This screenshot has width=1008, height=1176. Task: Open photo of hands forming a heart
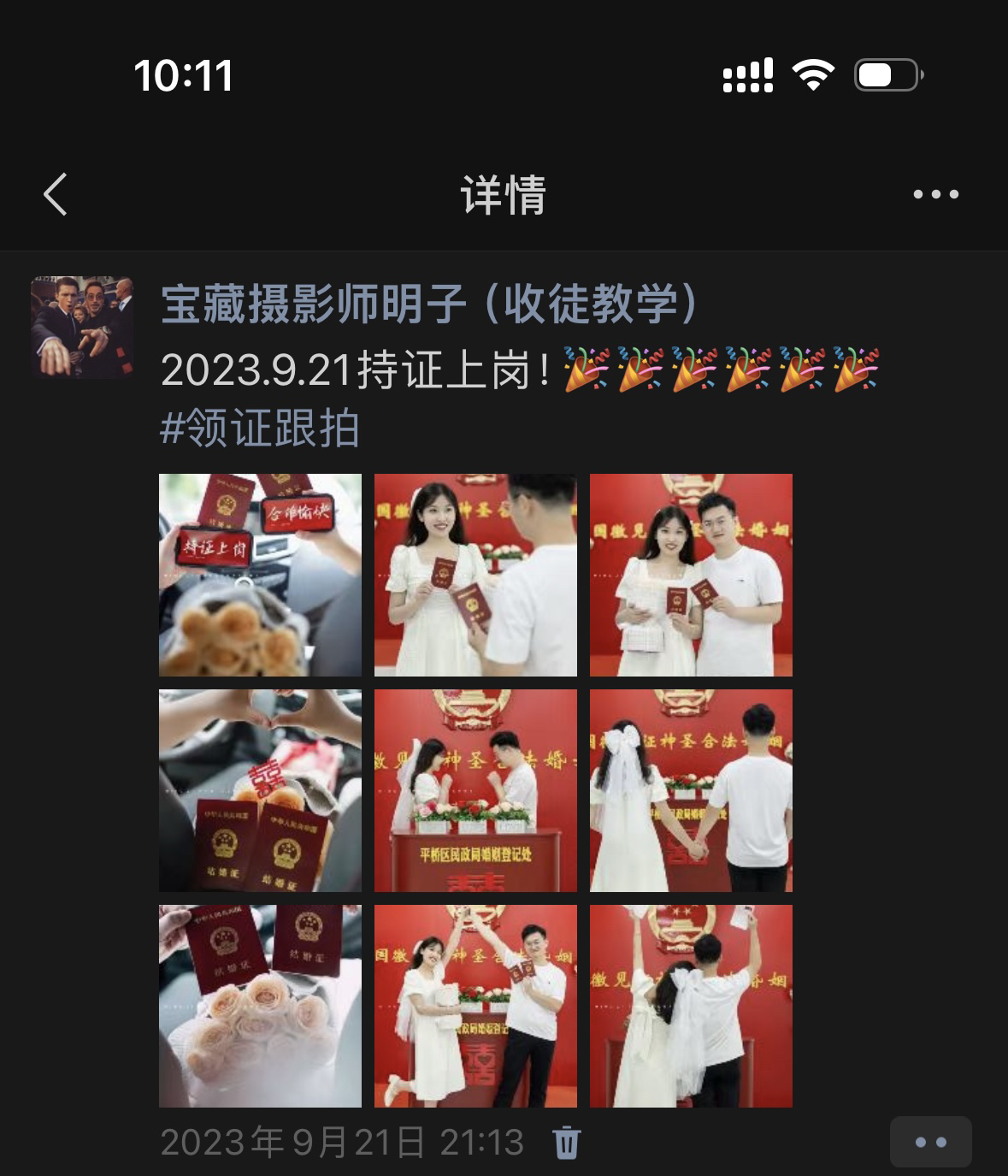coord(260,790)
